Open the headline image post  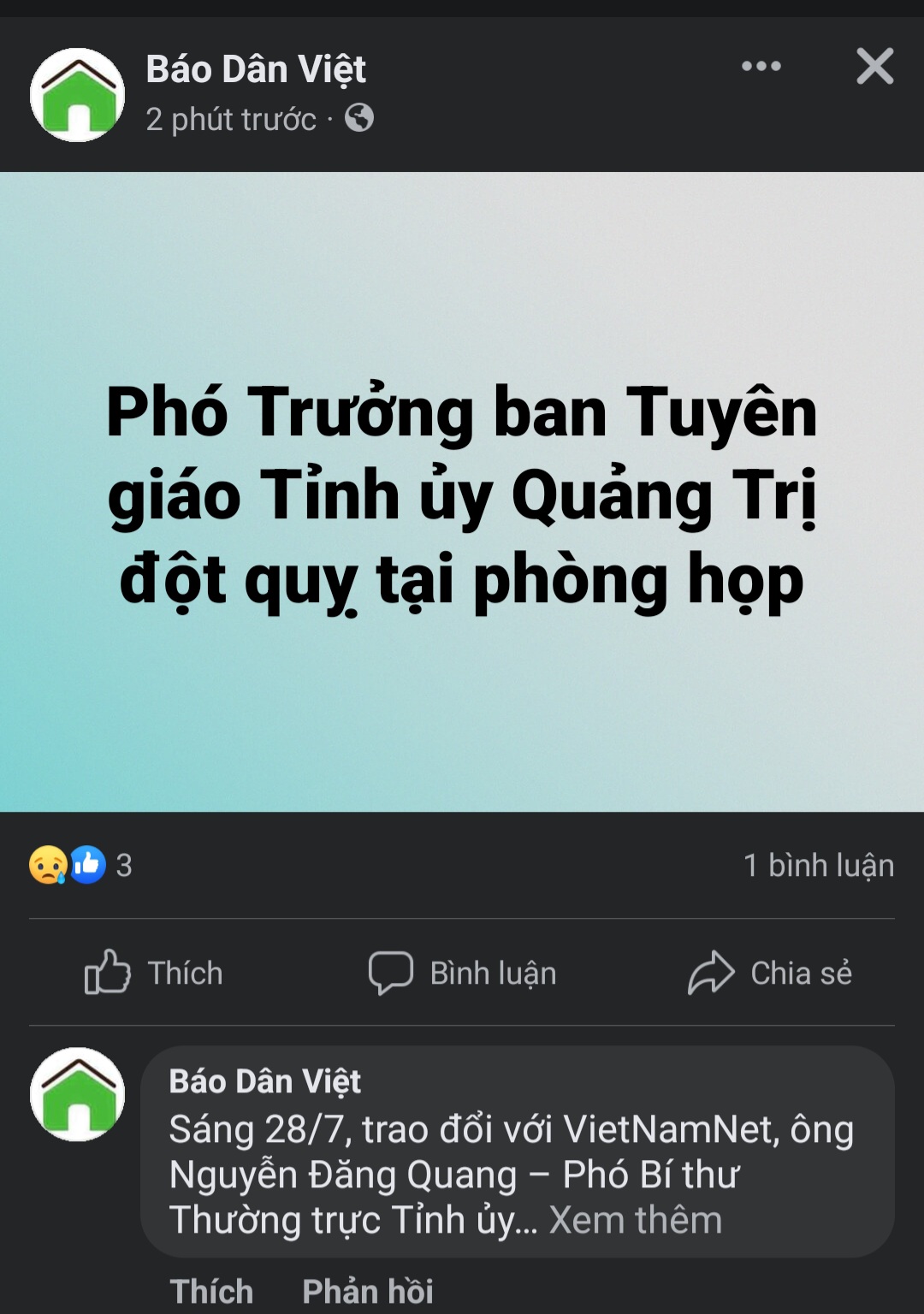pos(462,492)
